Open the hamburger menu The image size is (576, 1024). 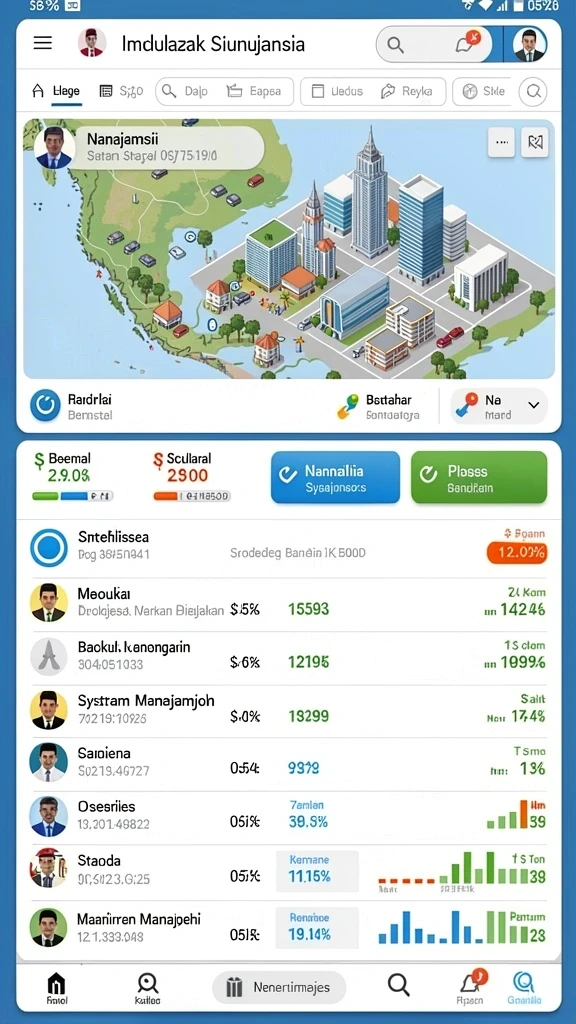pos(42,44)
